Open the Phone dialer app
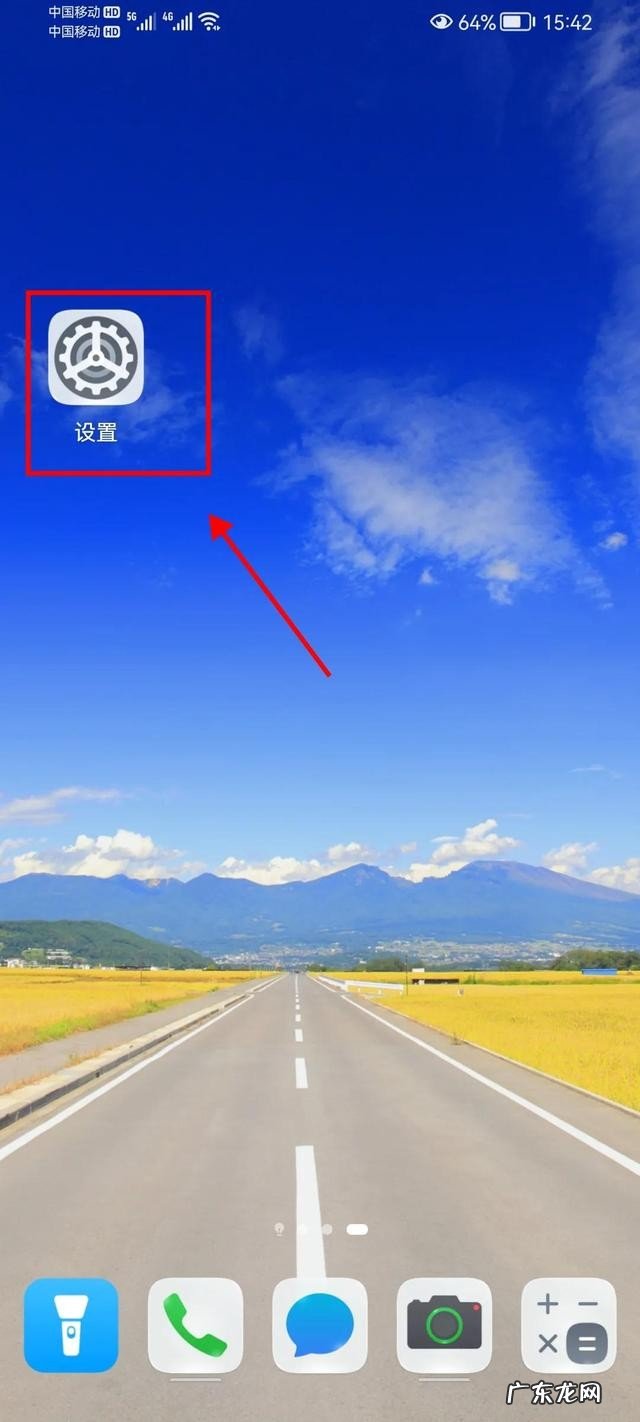The width and height of the screenshot is (640, 1422). click(195, 1325)
